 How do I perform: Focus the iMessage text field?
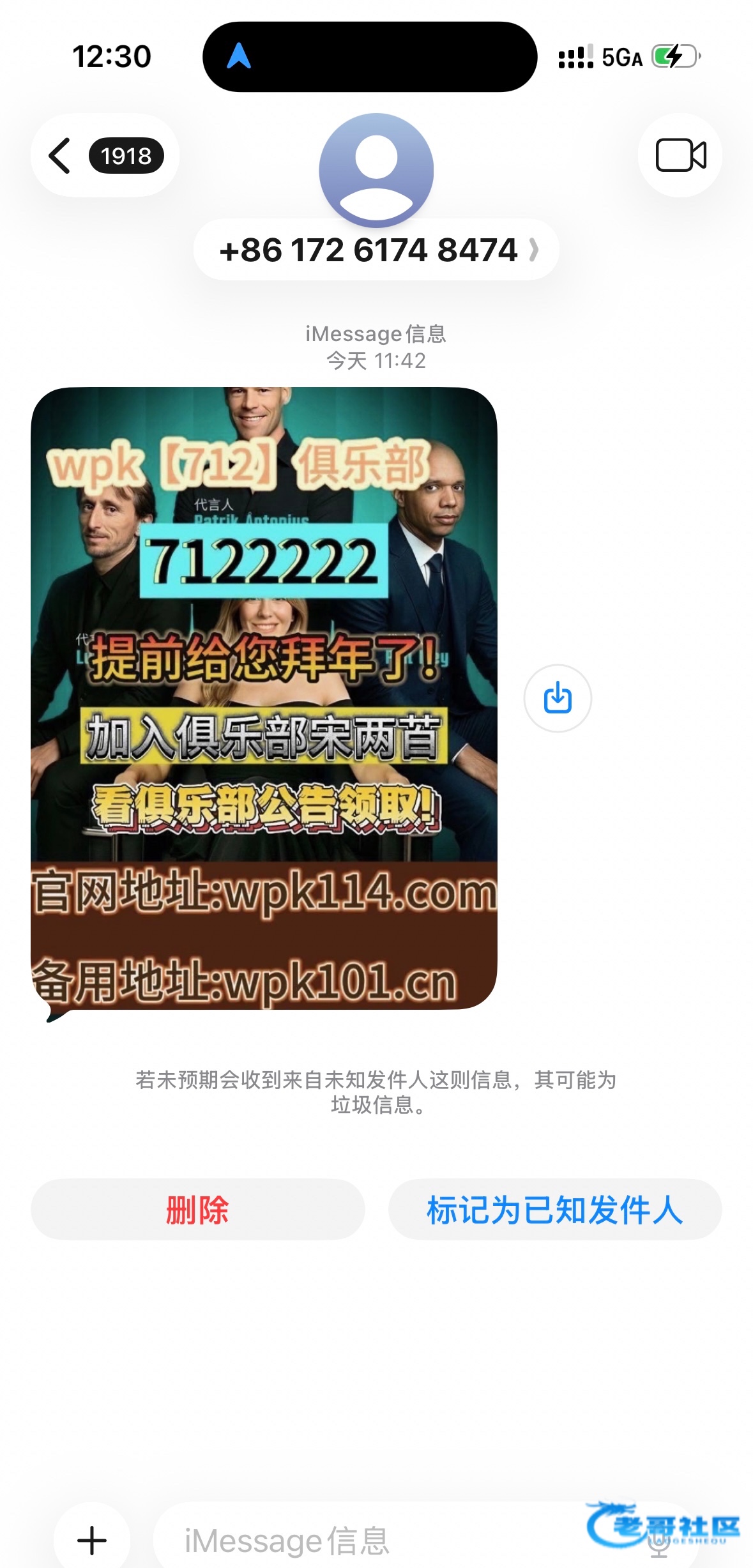click(x=383, y=1540)
